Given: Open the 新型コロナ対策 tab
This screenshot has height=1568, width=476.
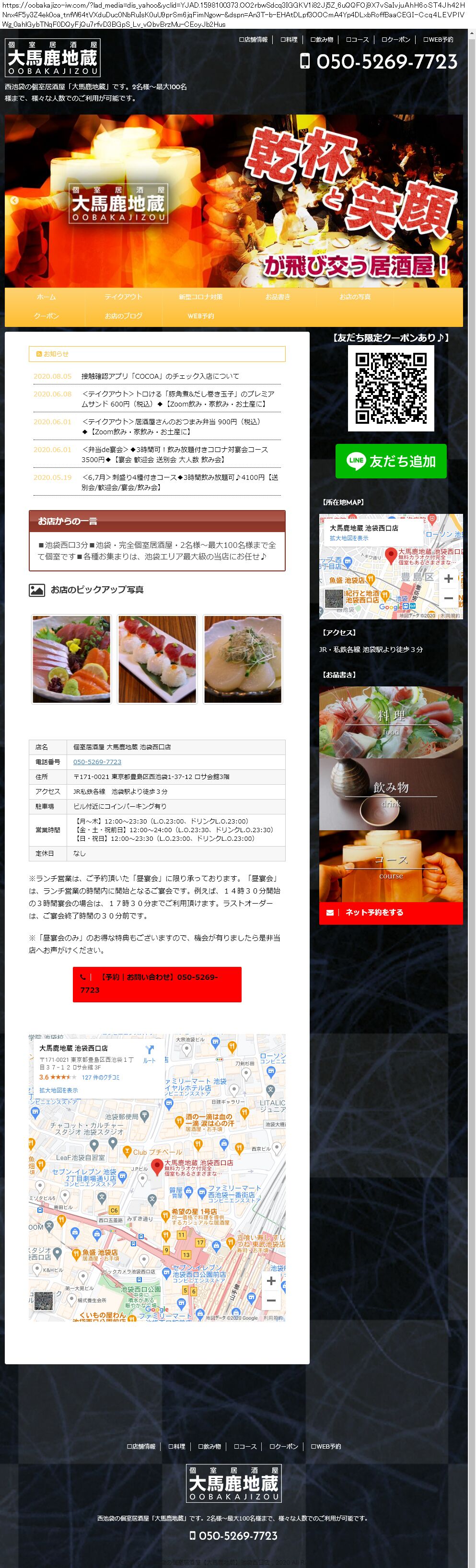Looking at the screenshot, I should (200, 297).
